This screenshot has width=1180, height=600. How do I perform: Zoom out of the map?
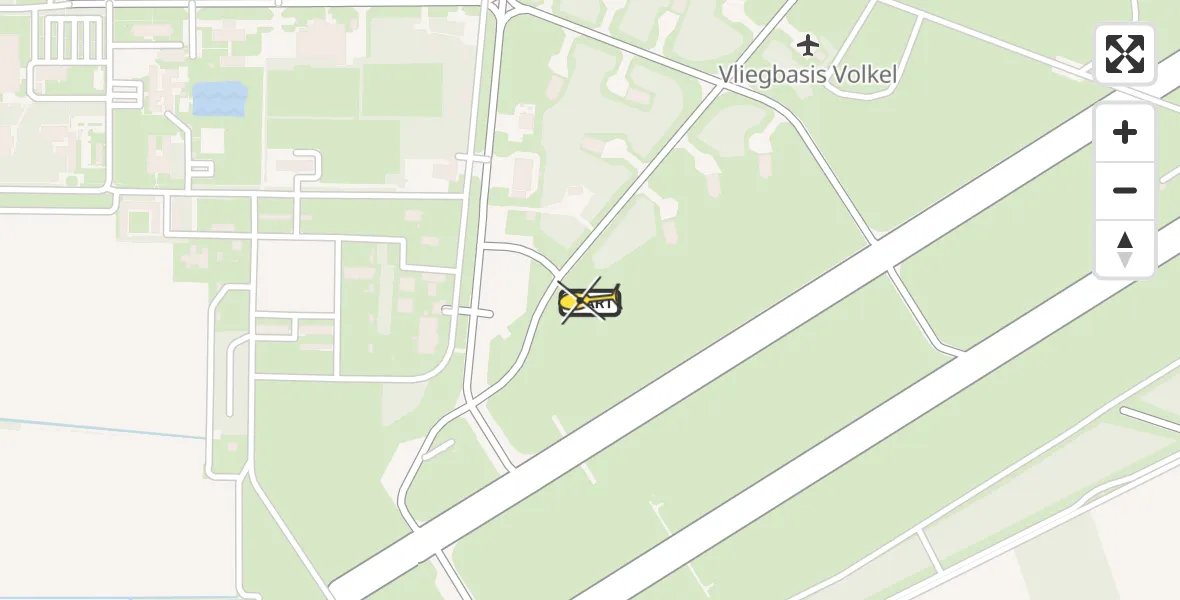click(x=1125, y=190)
